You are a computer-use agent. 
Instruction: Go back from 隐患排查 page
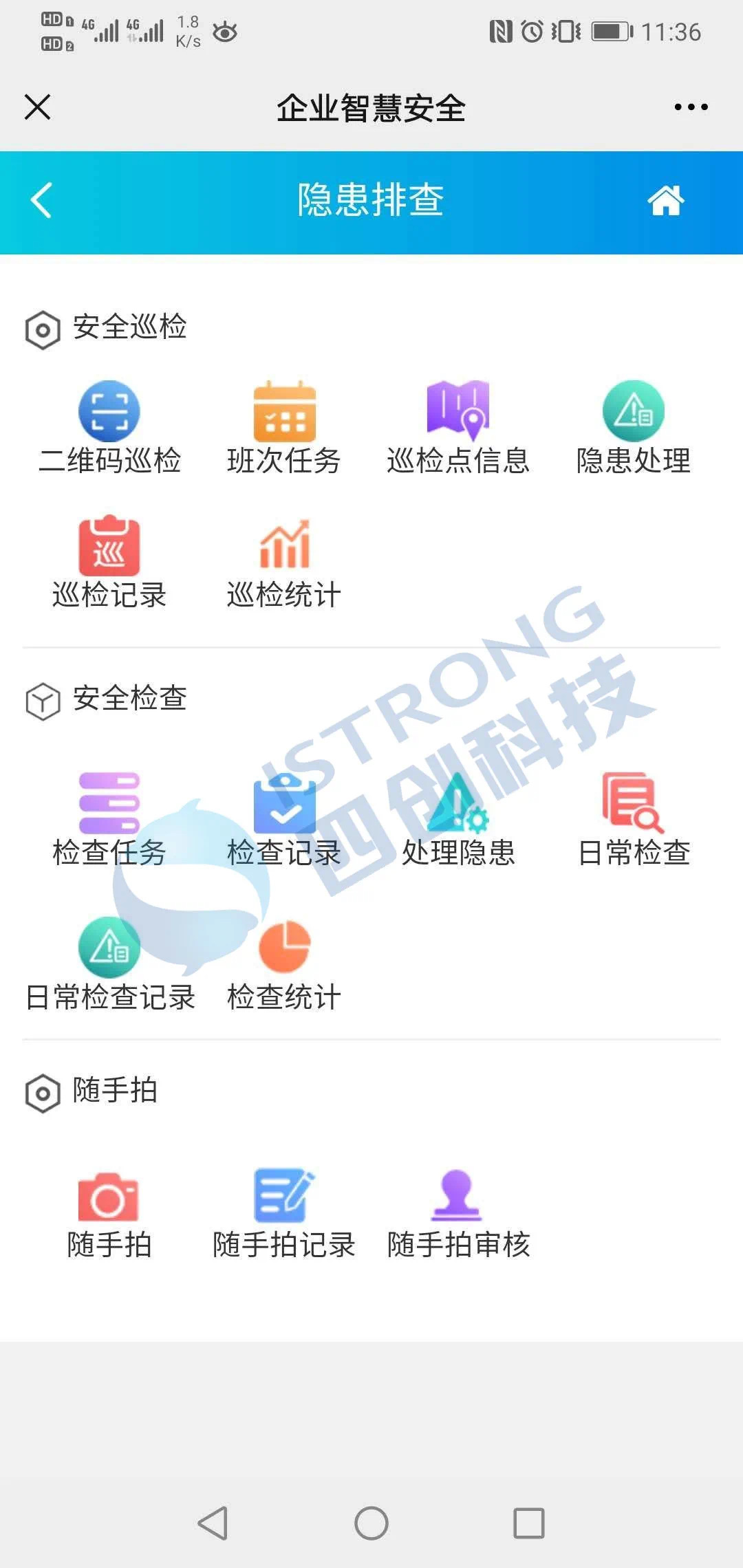pos(41,201)
